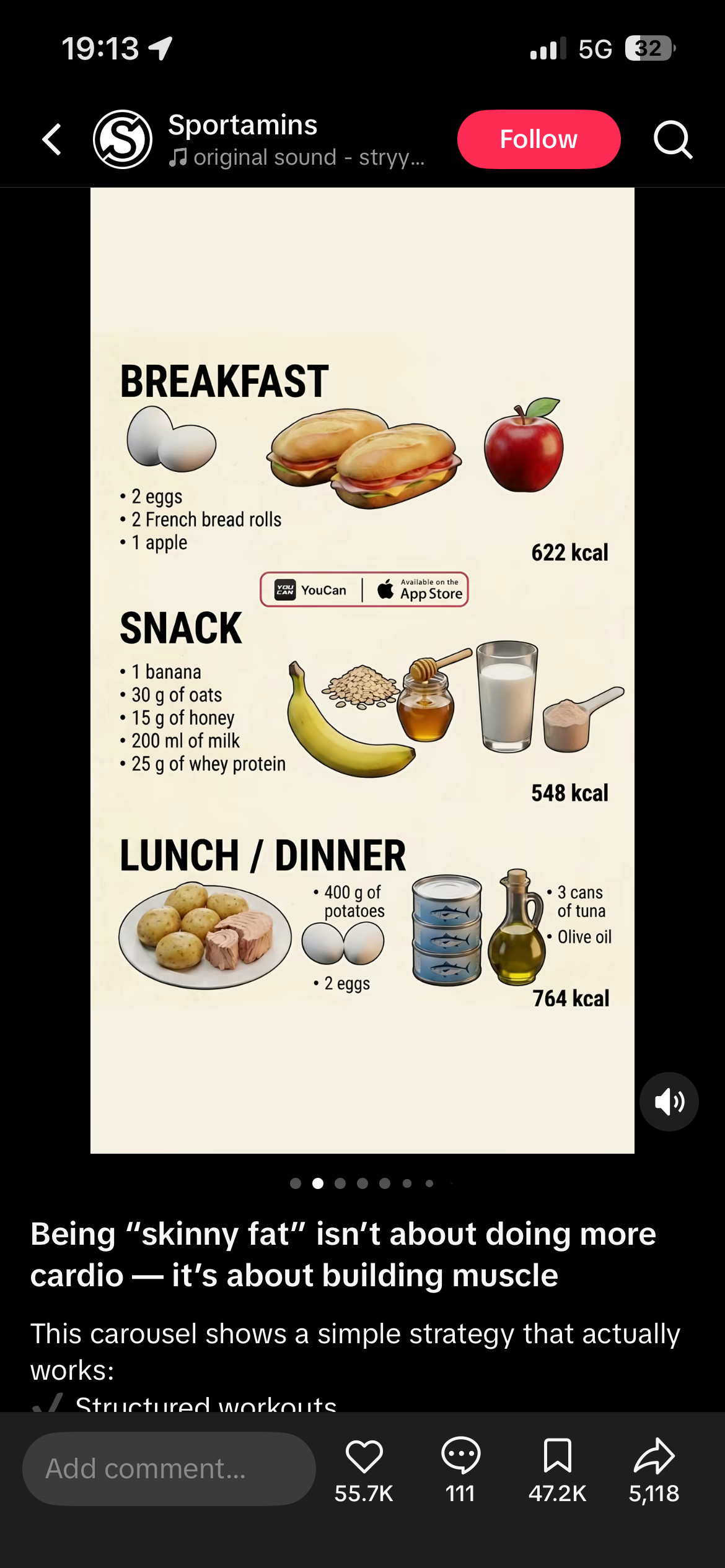Open the search magnifier
Screen dimensions: 725x1568
click(673, 140)
